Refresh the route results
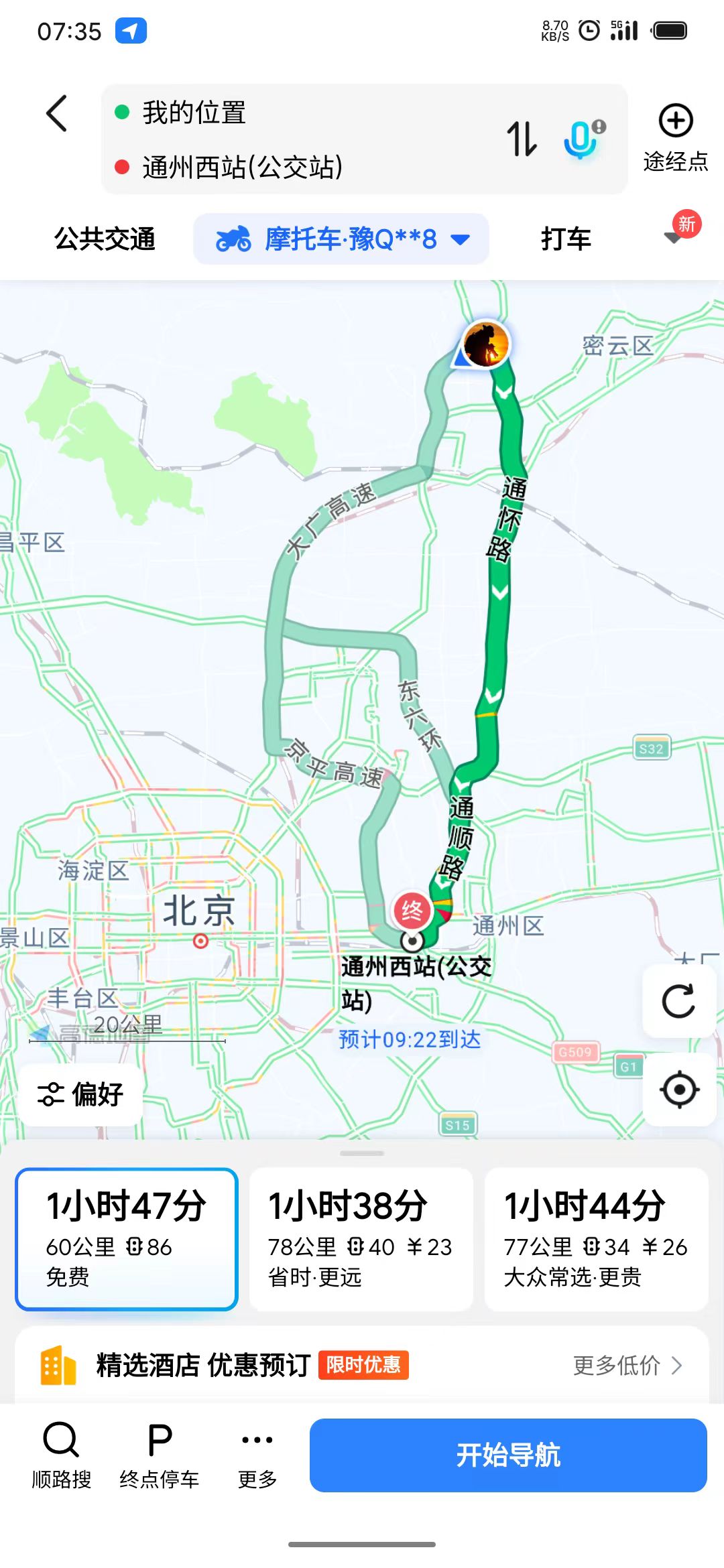The width and height of the screenshot is (724, 1568). 678,1002
